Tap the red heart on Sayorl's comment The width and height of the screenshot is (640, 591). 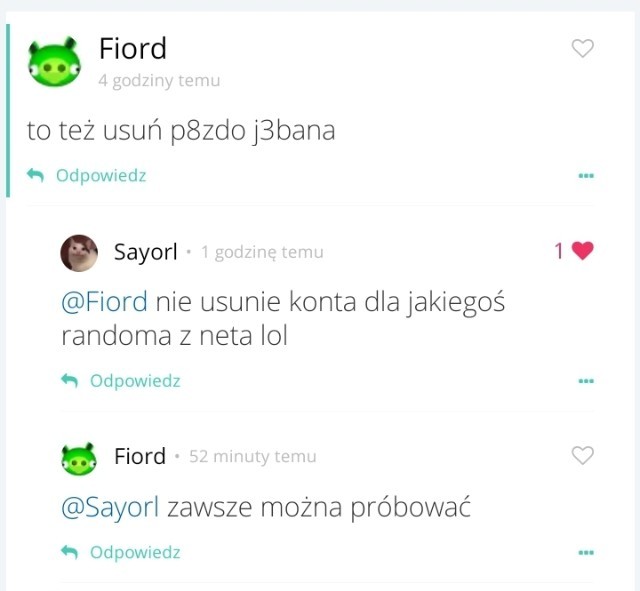(582, 251)
